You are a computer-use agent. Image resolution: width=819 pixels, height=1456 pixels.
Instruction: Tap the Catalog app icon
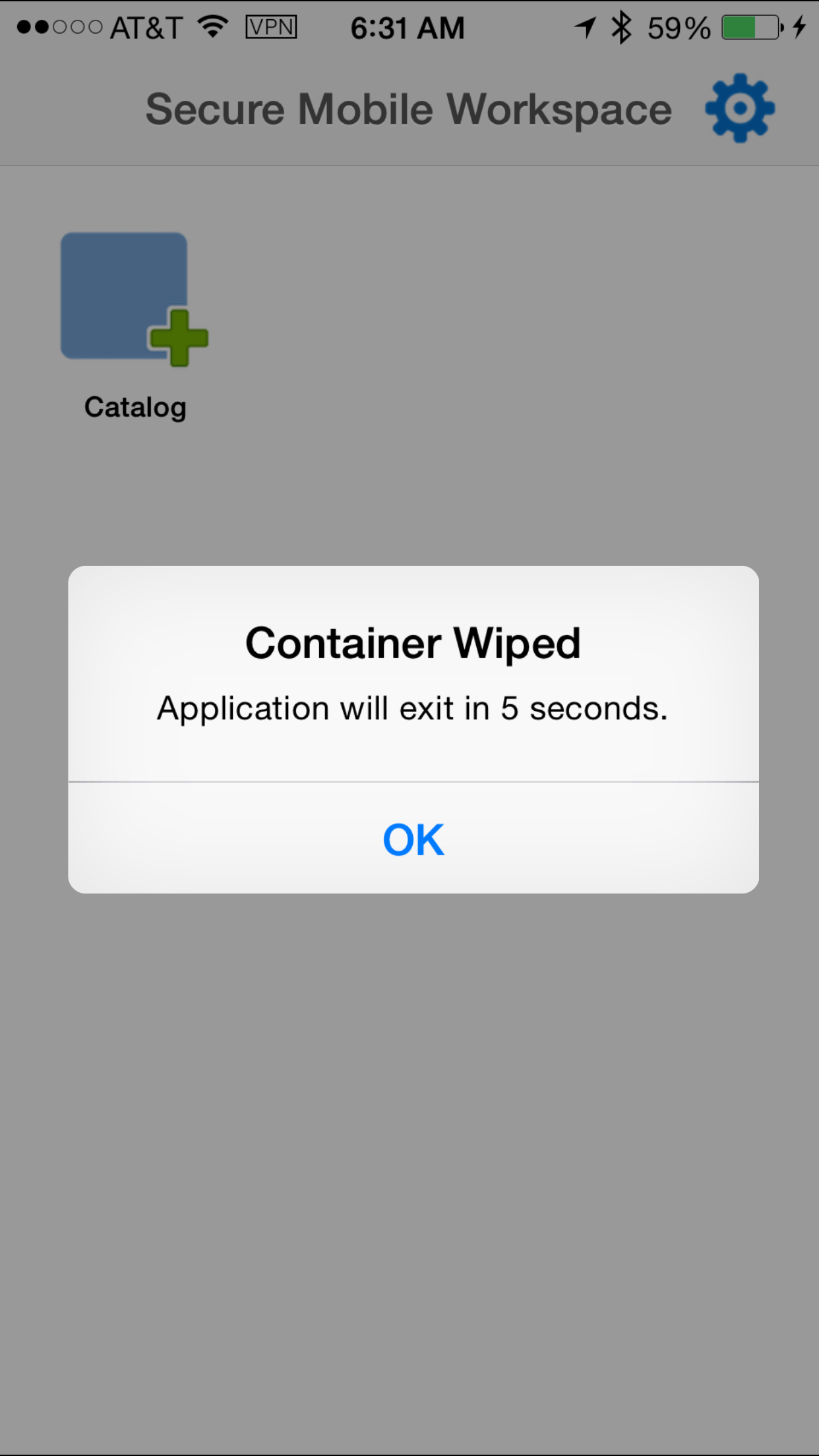(x=124, y=295)
